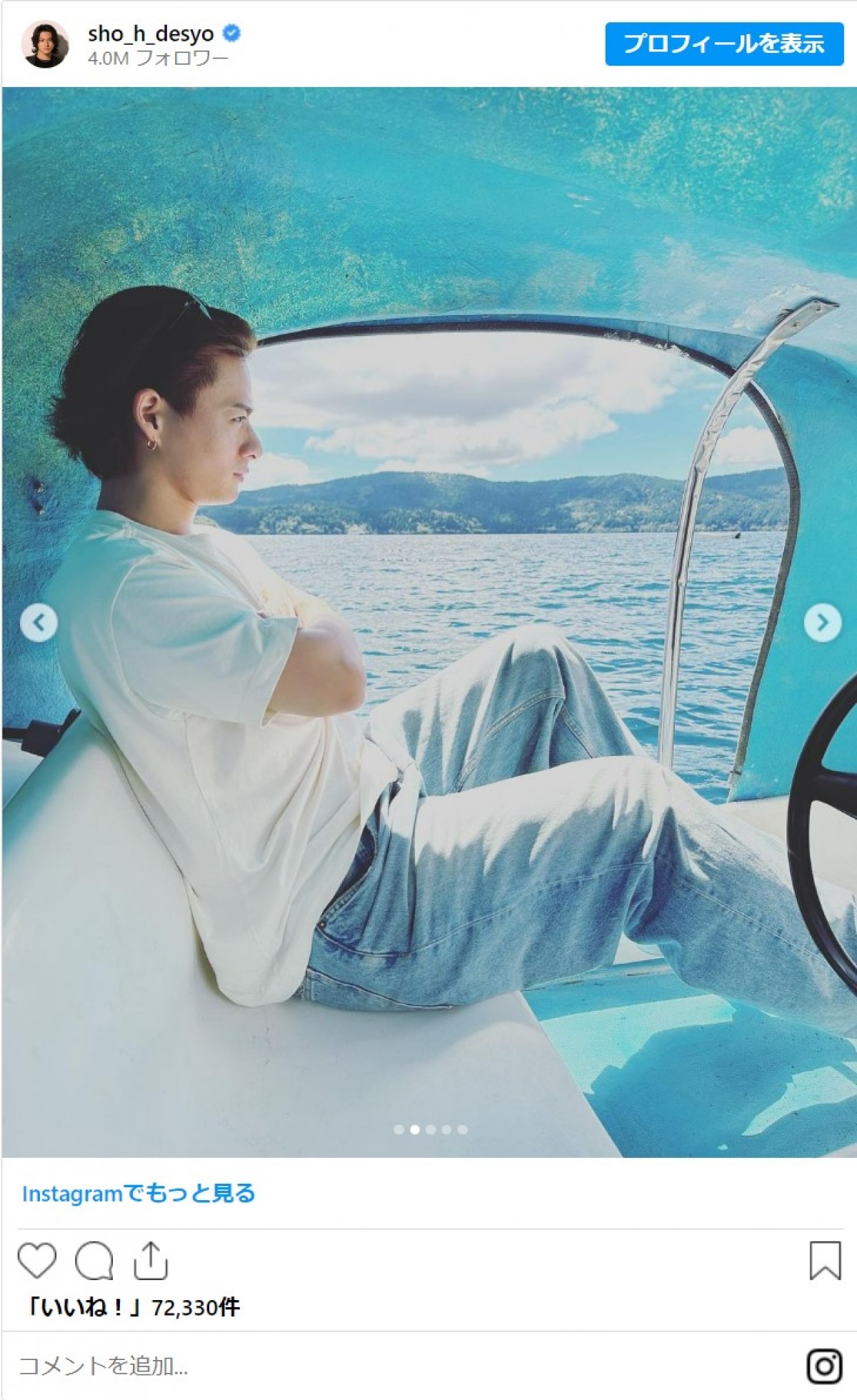Open Instagram via the logo icon
This screenshot has height=1400, width=857.
pos(824,1366)
